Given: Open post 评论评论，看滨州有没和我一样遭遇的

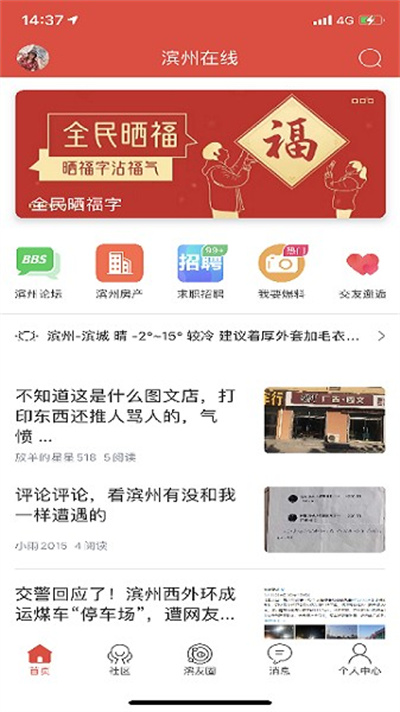Looking at the screenshot, I should 200,520.
